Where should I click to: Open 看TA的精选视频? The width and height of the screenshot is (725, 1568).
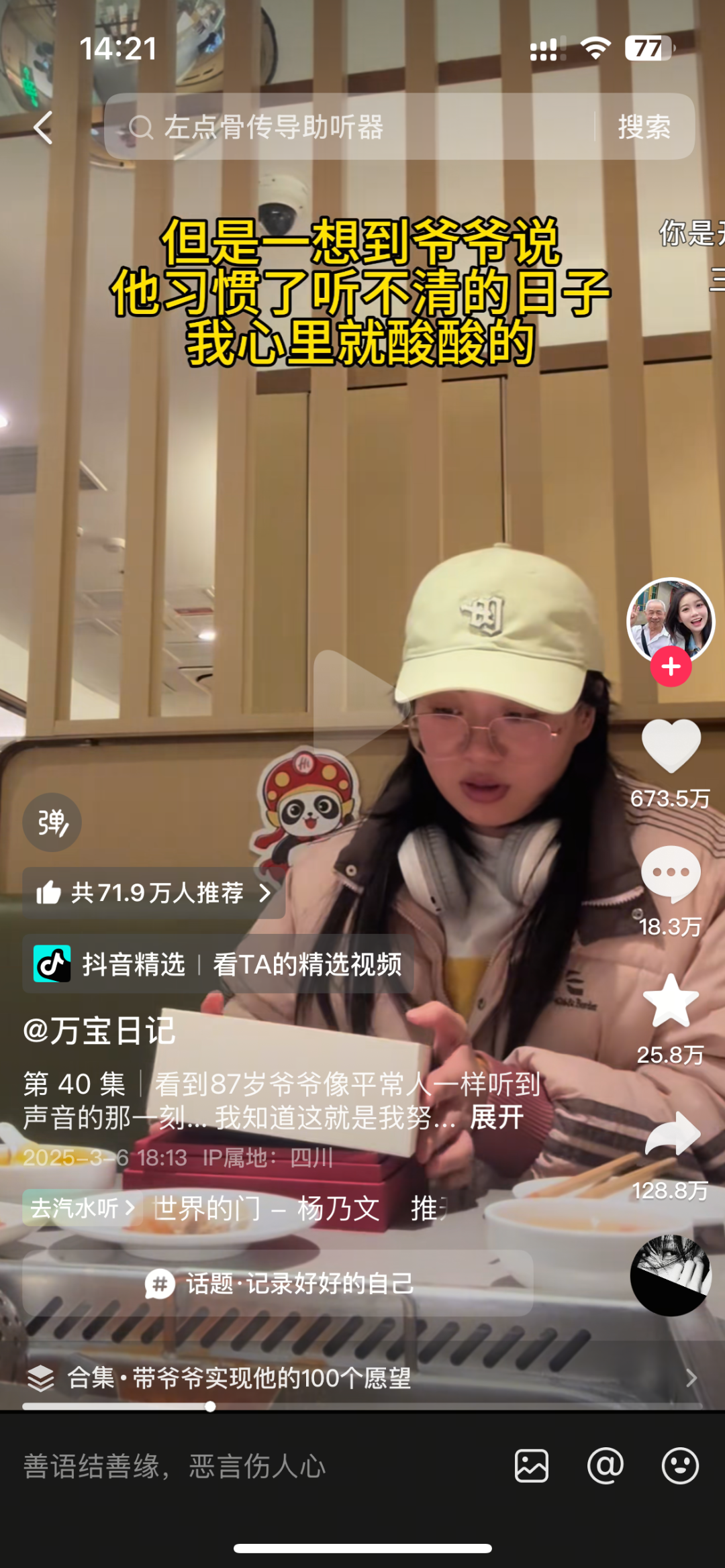tap(307, 964)
